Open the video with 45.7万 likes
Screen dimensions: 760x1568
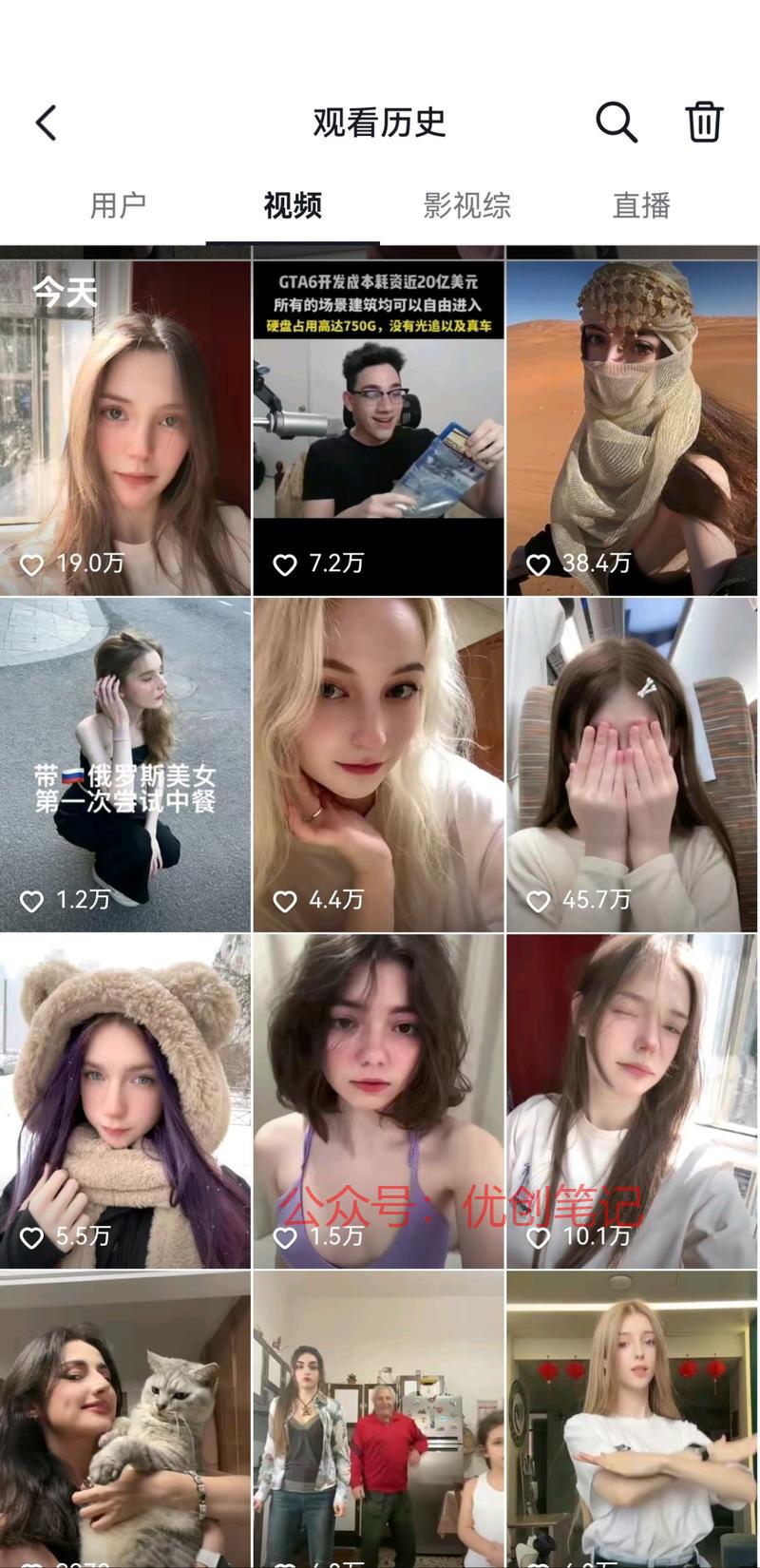coord(632,764)
